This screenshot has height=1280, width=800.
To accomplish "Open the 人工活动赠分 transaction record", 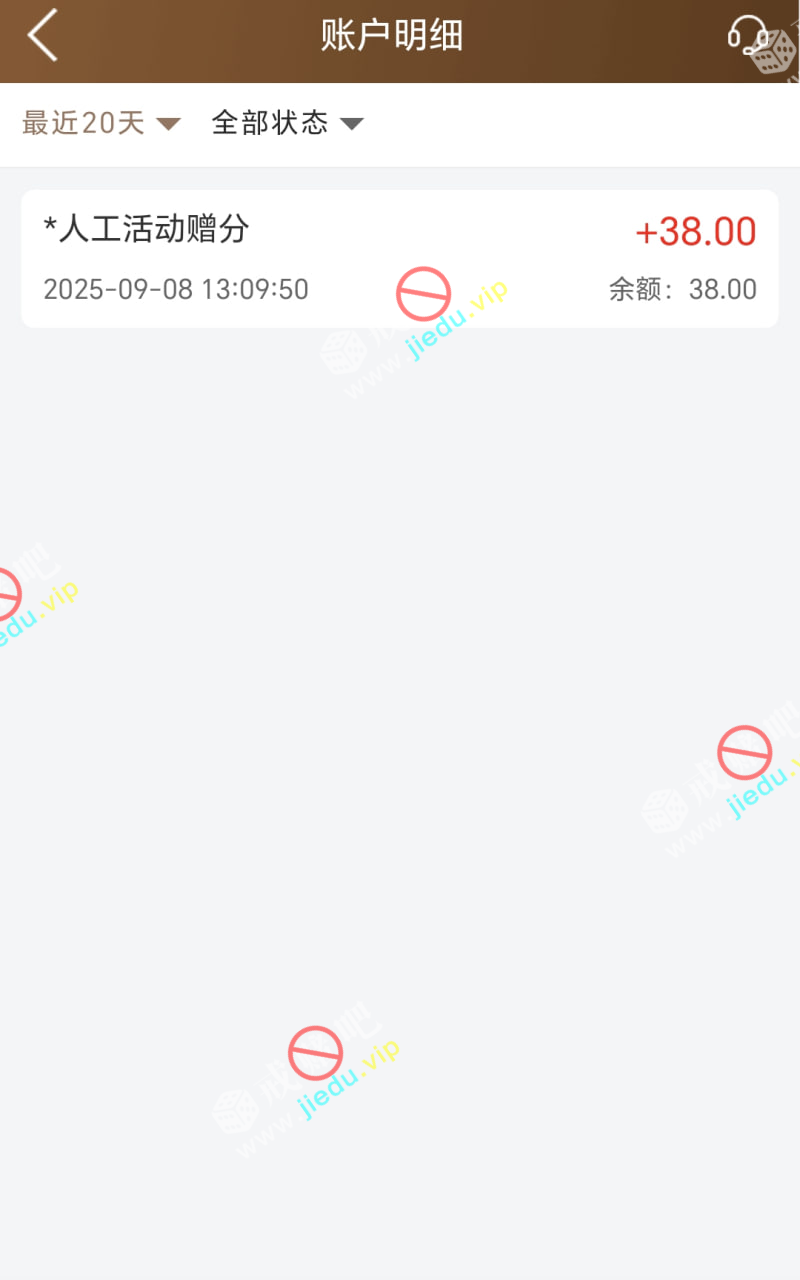I will (x=399, y=258).
